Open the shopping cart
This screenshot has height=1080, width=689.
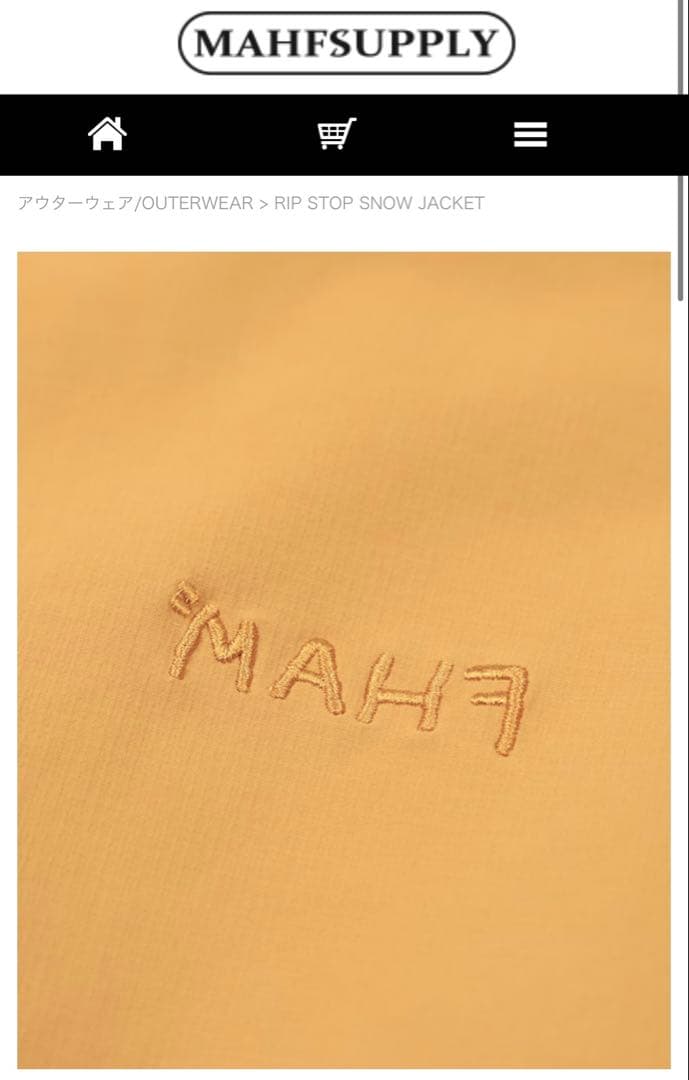coord(336,134)
